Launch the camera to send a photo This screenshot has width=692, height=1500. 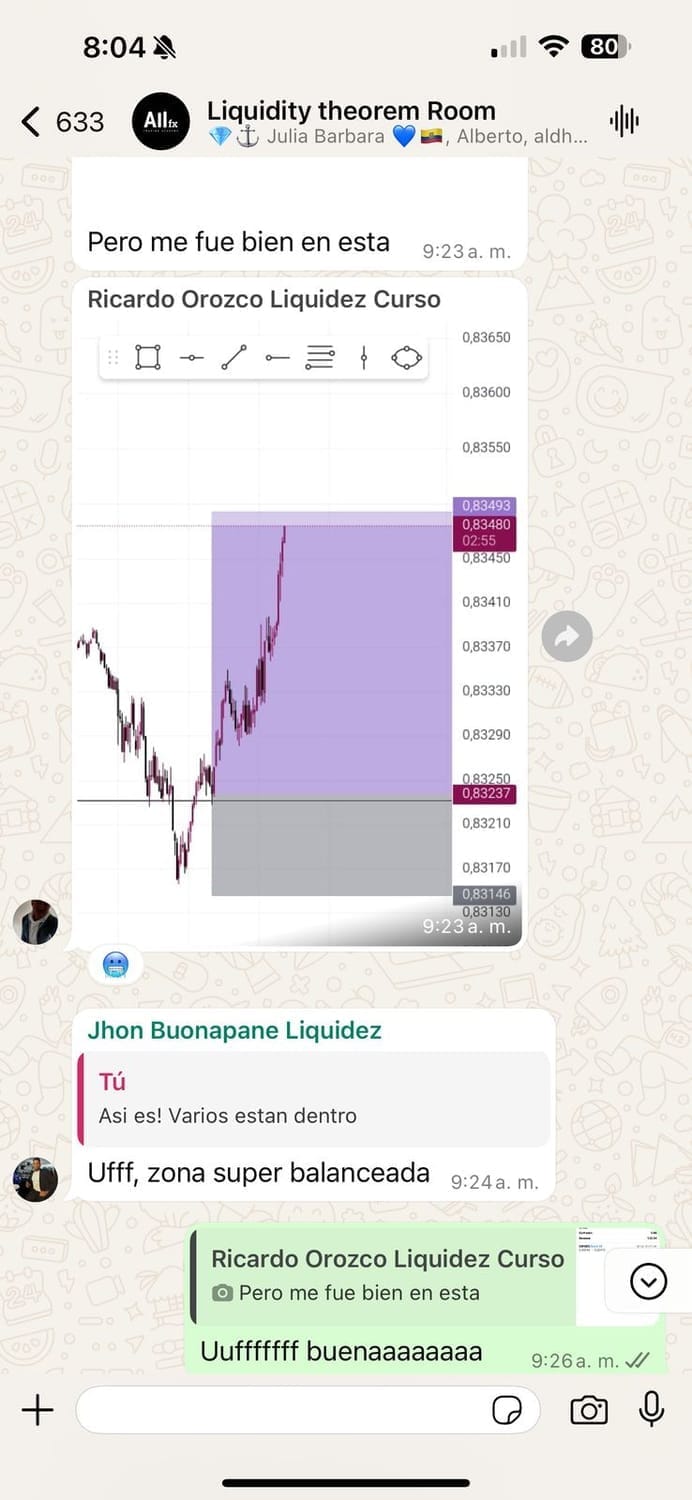(589, 1410)
